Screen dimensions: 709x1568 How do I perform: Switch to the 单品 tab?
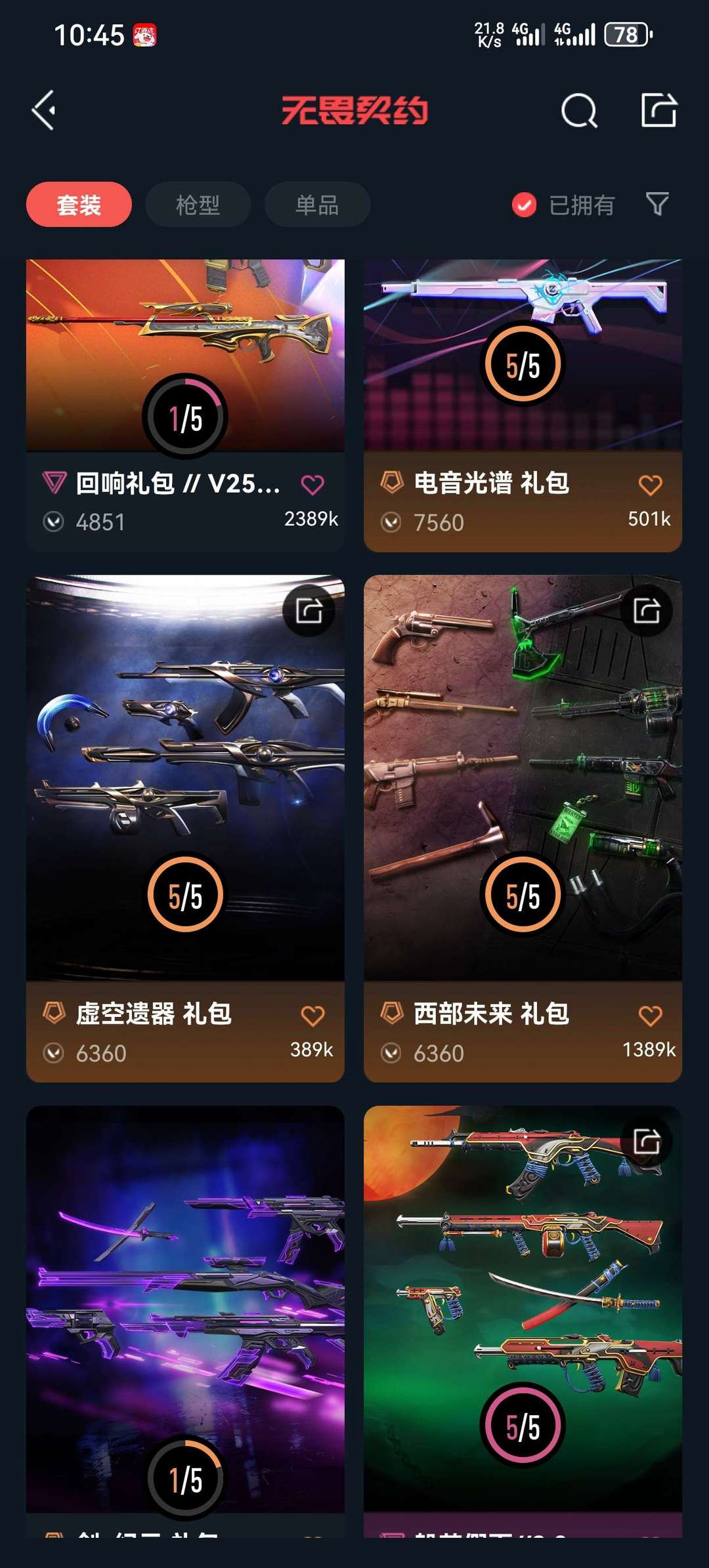317,205
